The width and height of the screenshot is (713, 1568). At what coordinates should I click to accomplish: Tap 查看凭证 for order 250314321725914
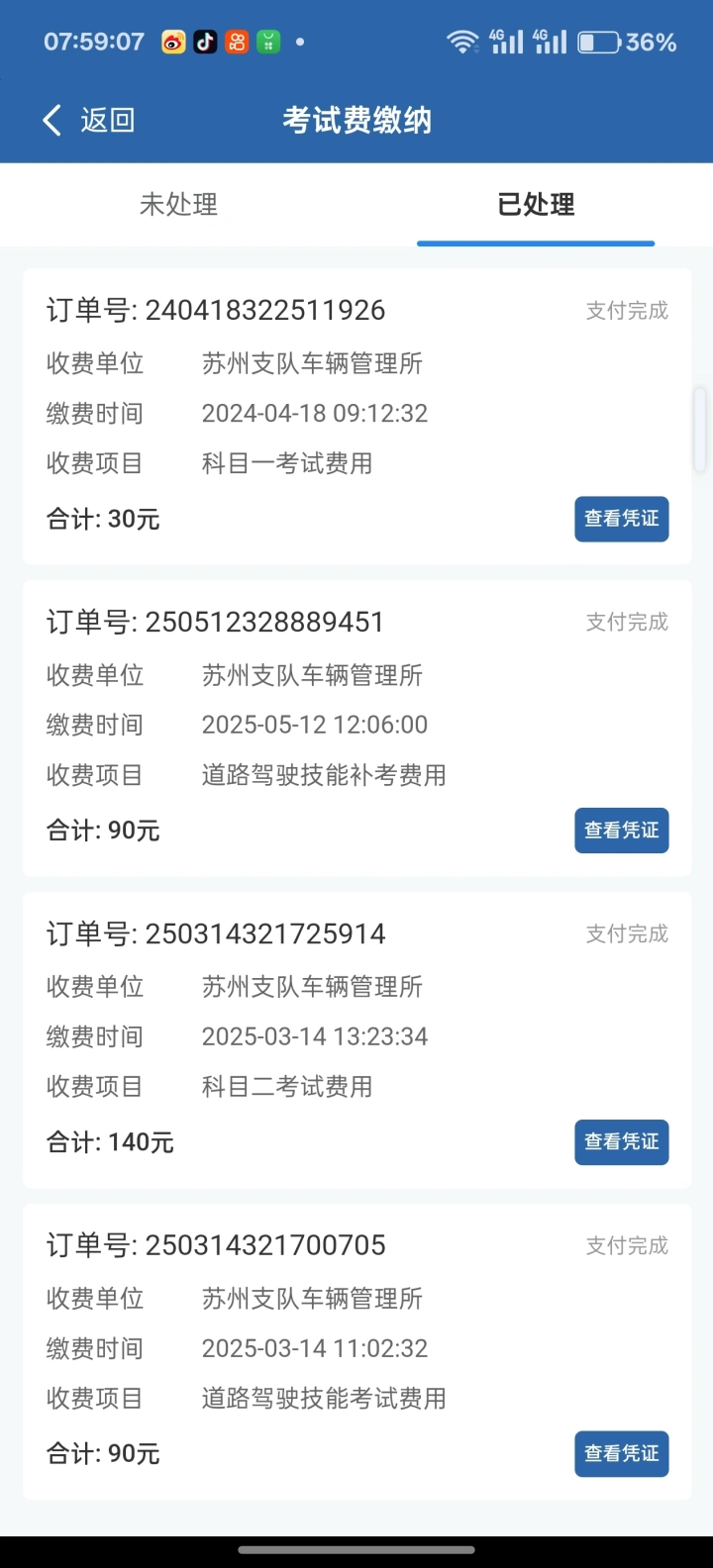(622, 1142)
